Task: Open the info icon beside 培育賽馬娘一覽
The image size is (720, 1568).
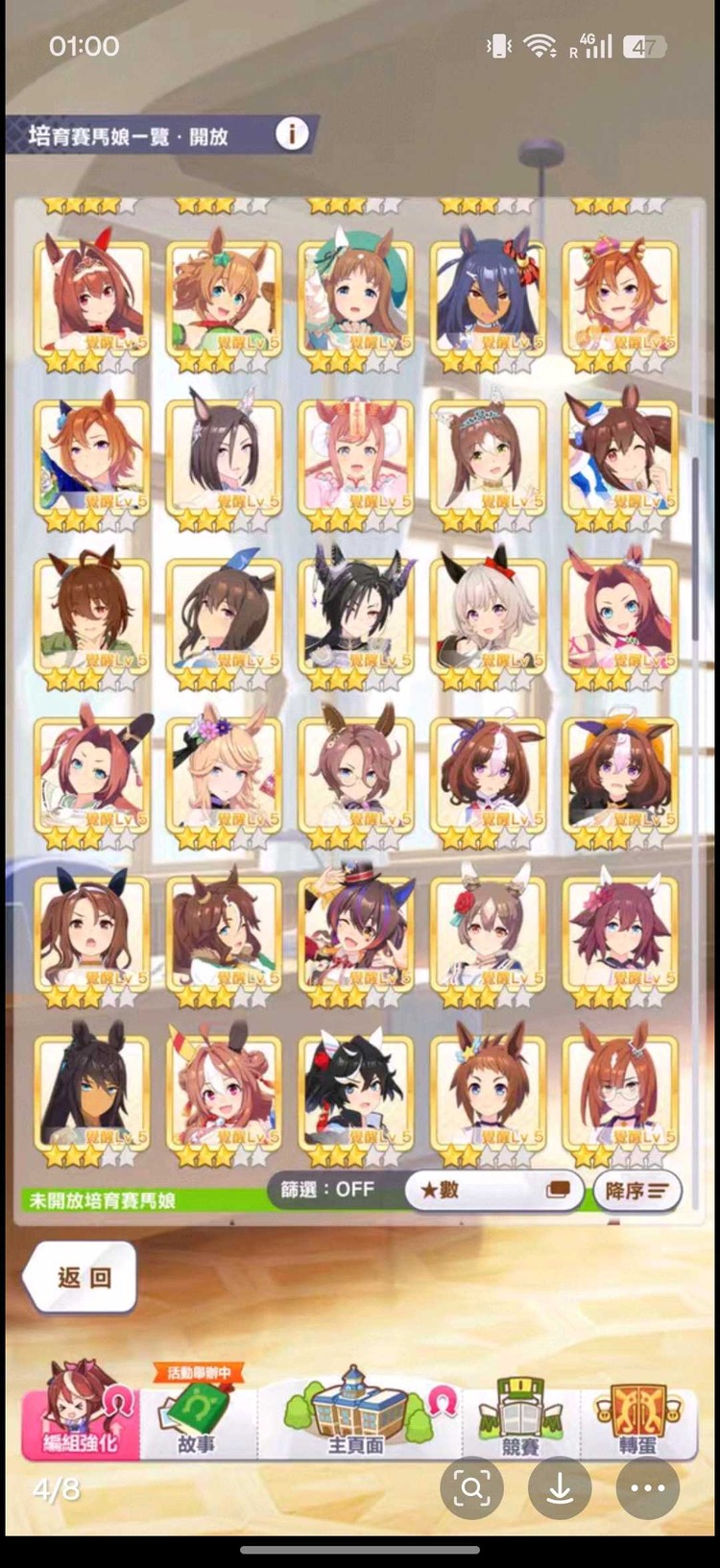Action: click(x=292, y=133)
